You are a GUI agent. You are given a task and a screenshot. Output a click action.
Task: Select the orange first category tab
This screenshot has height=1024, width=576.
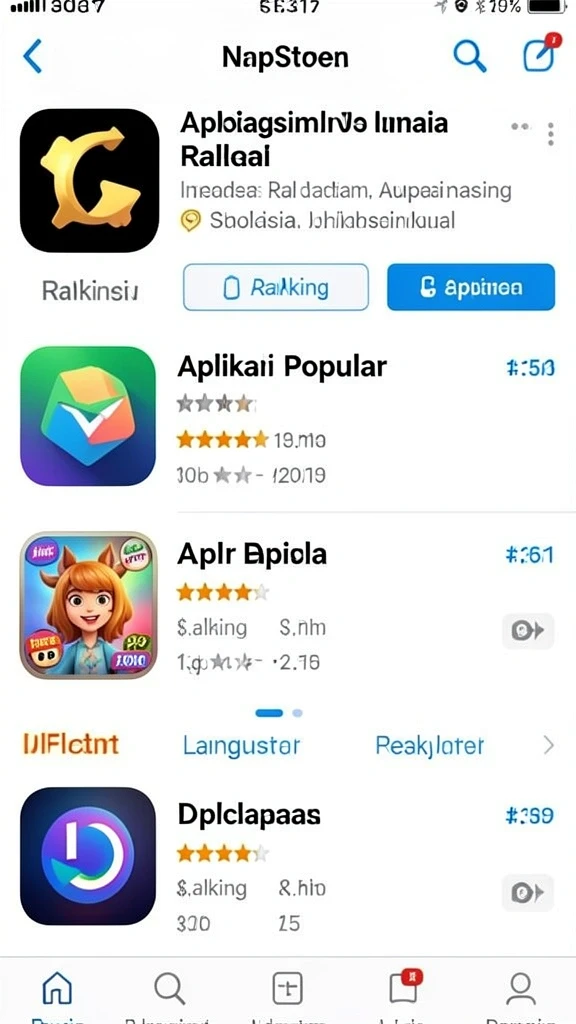click(x=71, y=744)
